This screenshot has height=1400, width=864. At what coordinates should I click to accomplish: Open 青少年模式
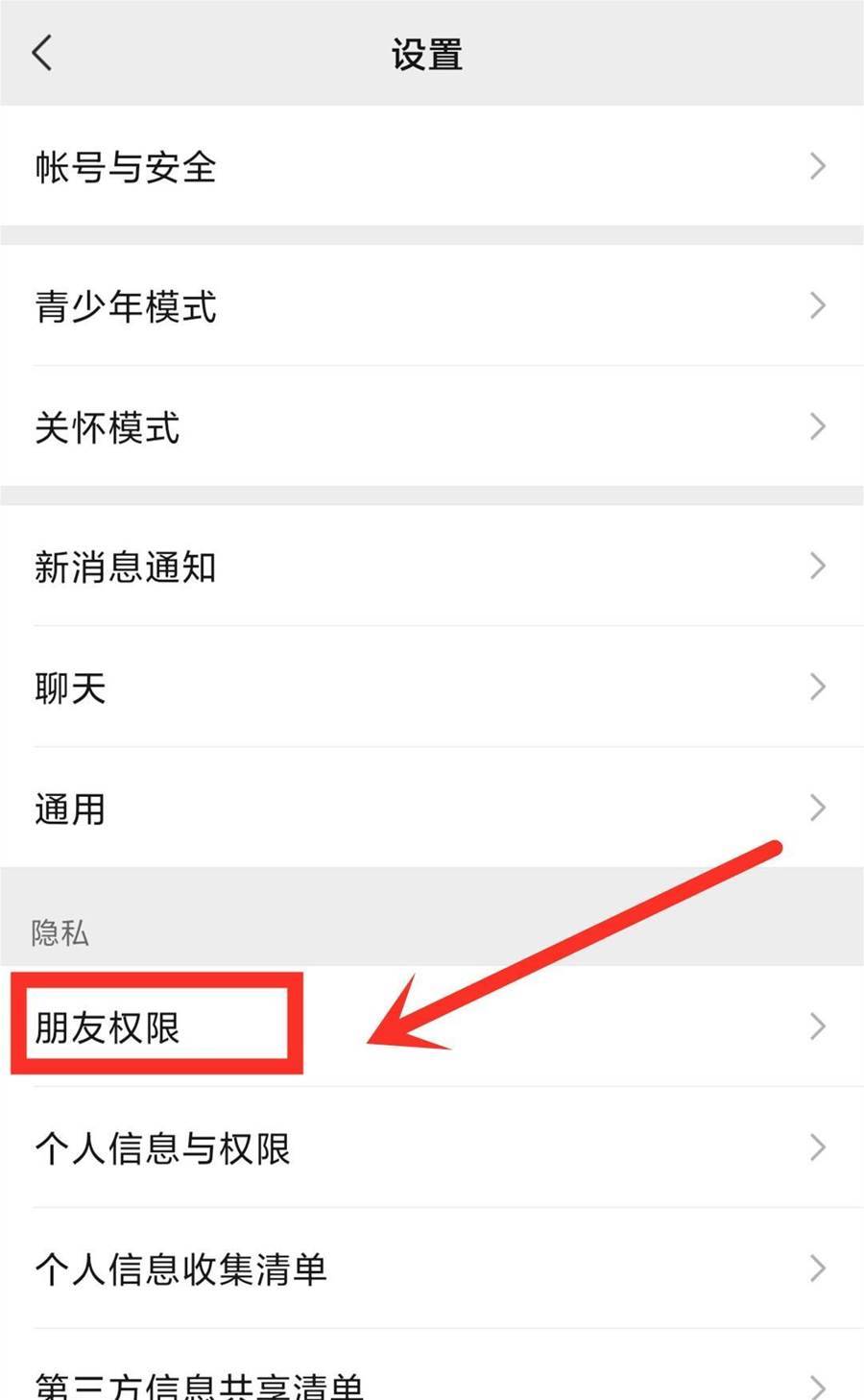432,306
